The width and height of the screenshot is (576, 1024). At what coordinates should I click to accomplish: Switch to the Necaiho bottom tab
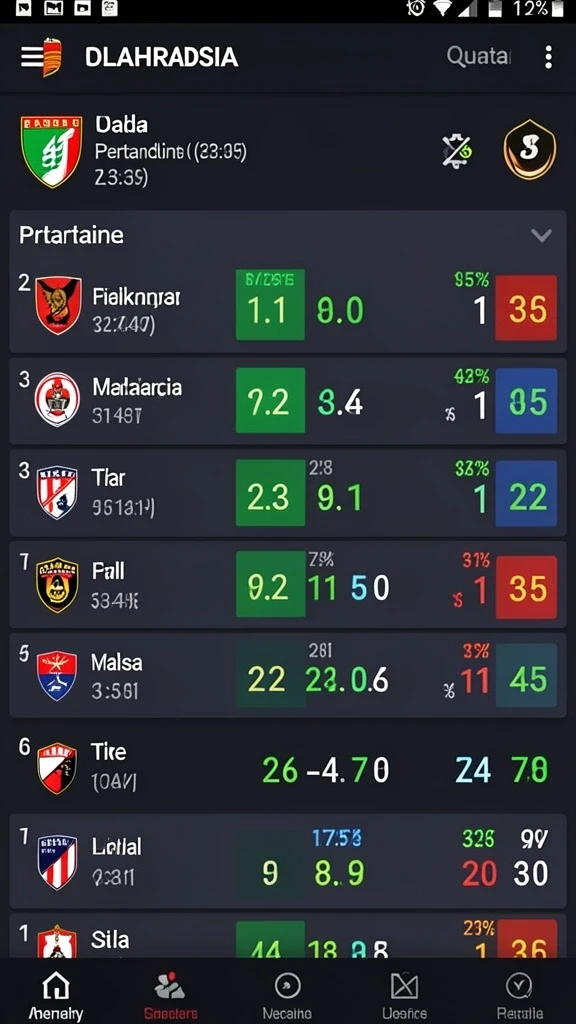[287, 995]
